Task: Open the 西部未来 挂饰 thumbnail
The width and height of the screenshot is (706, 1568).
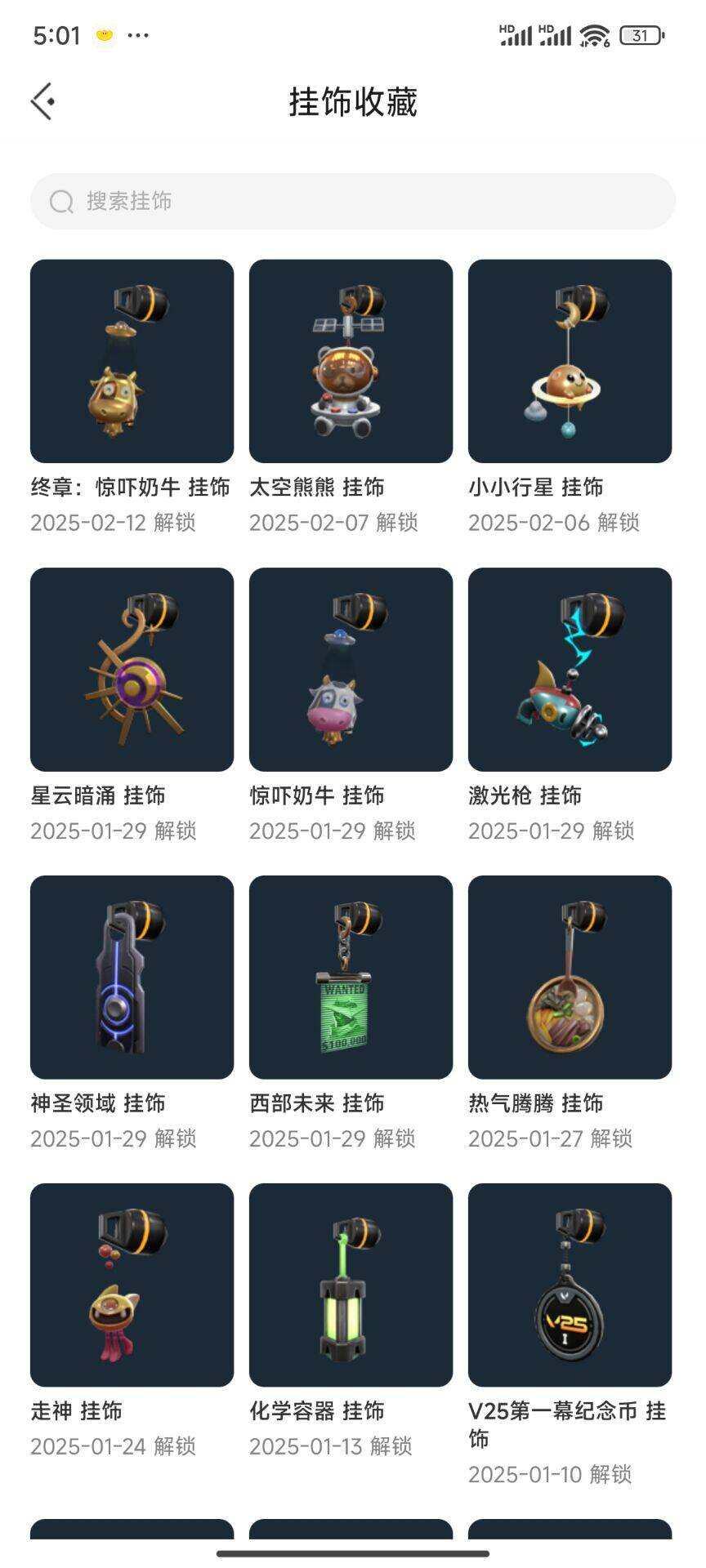Action: pyautogui.click(x=350, y=978)
